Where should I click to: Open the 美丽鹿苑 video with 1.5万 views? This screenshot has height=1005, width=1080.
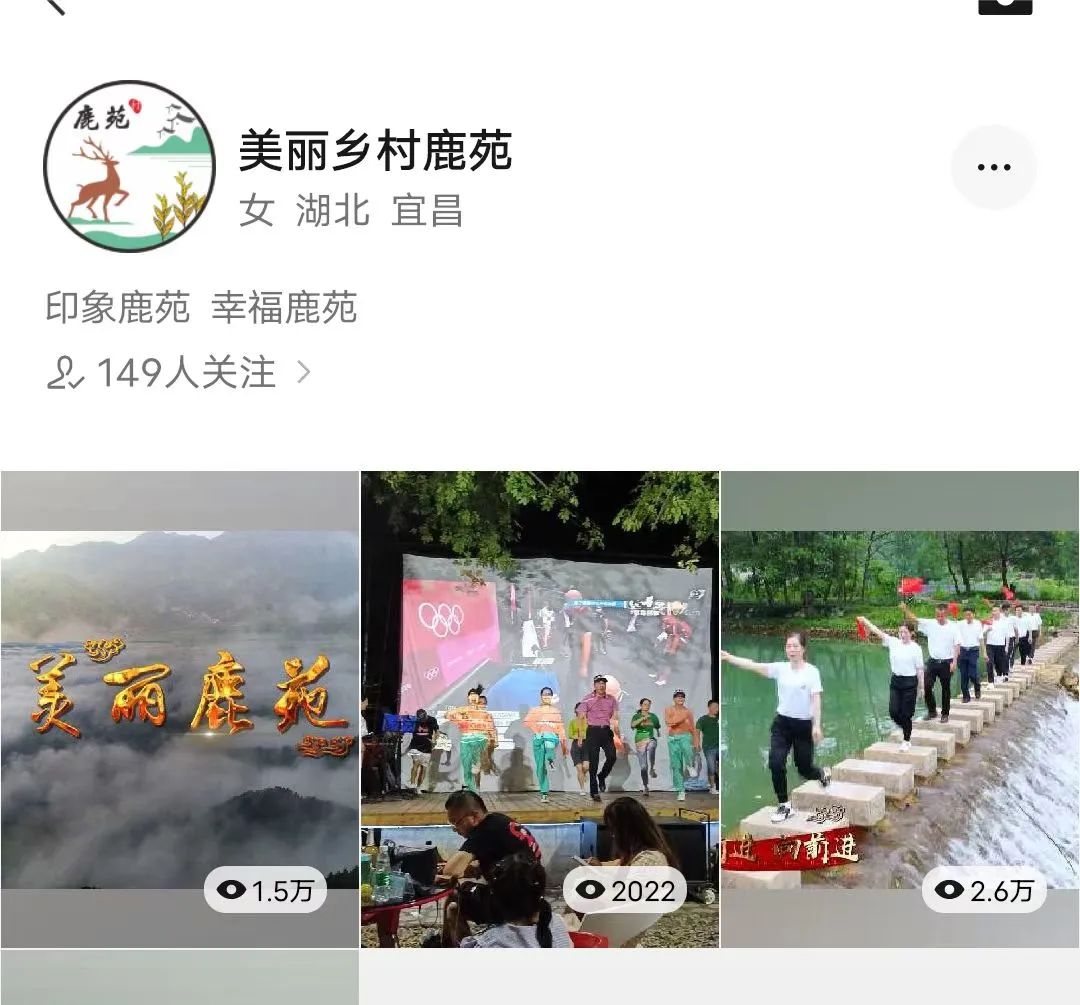(180, 708)
